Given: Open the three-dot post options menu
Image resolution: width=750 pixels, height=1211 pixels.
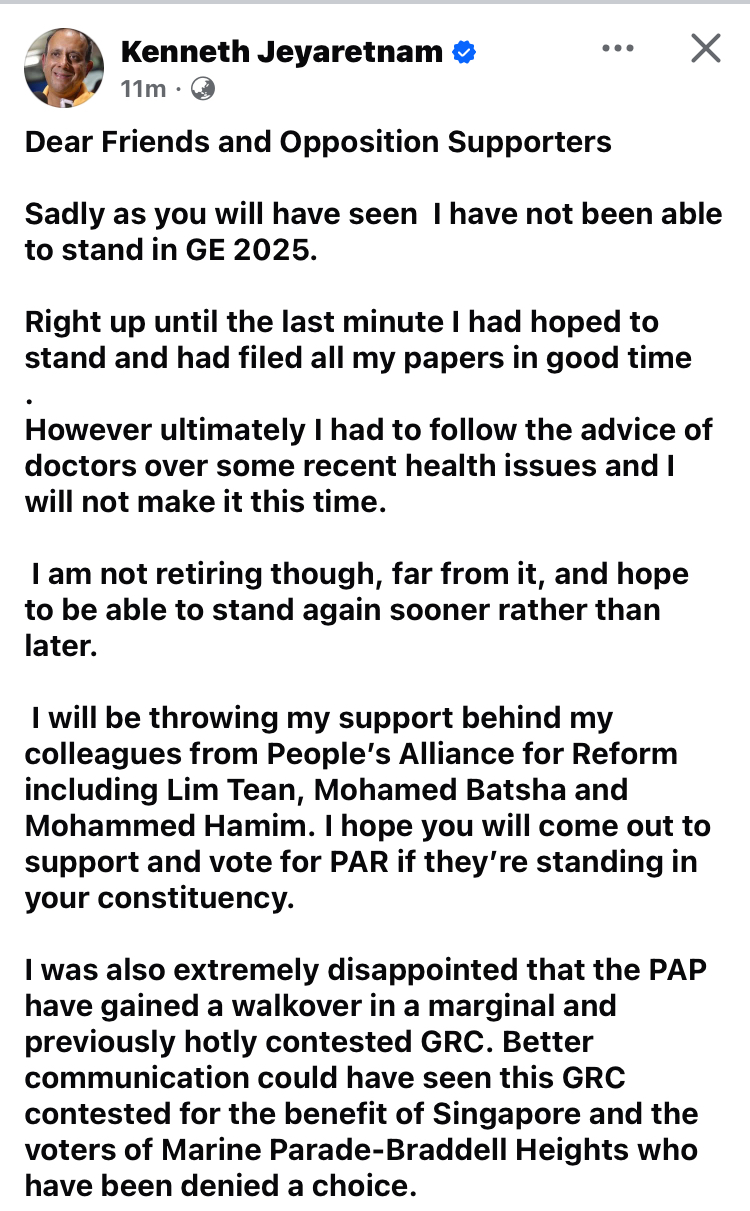Looking at the screenshot, I should tap(618, 49).
